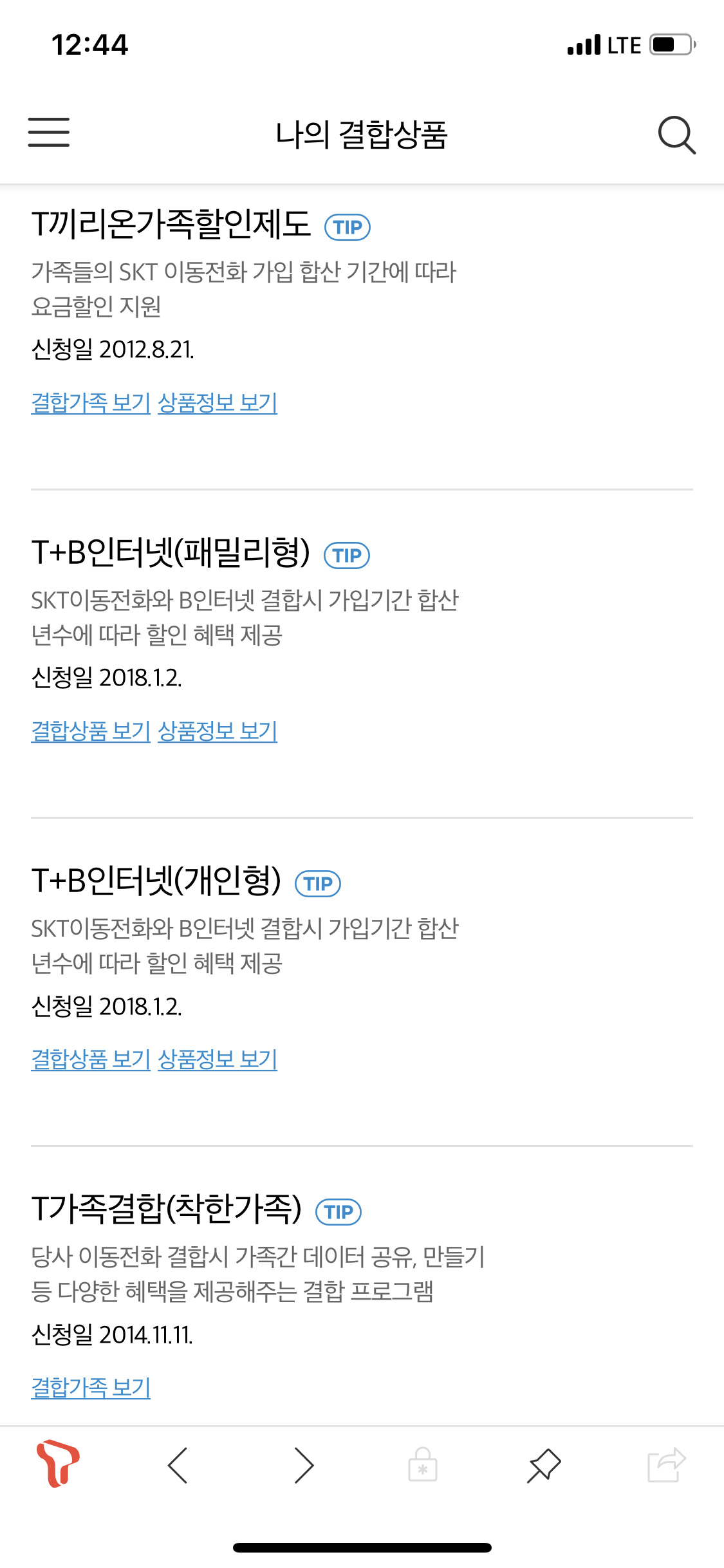
Task: Open 결합상품 보기 under T+B인터넷(패밀리형)
Action: (91, 731)
